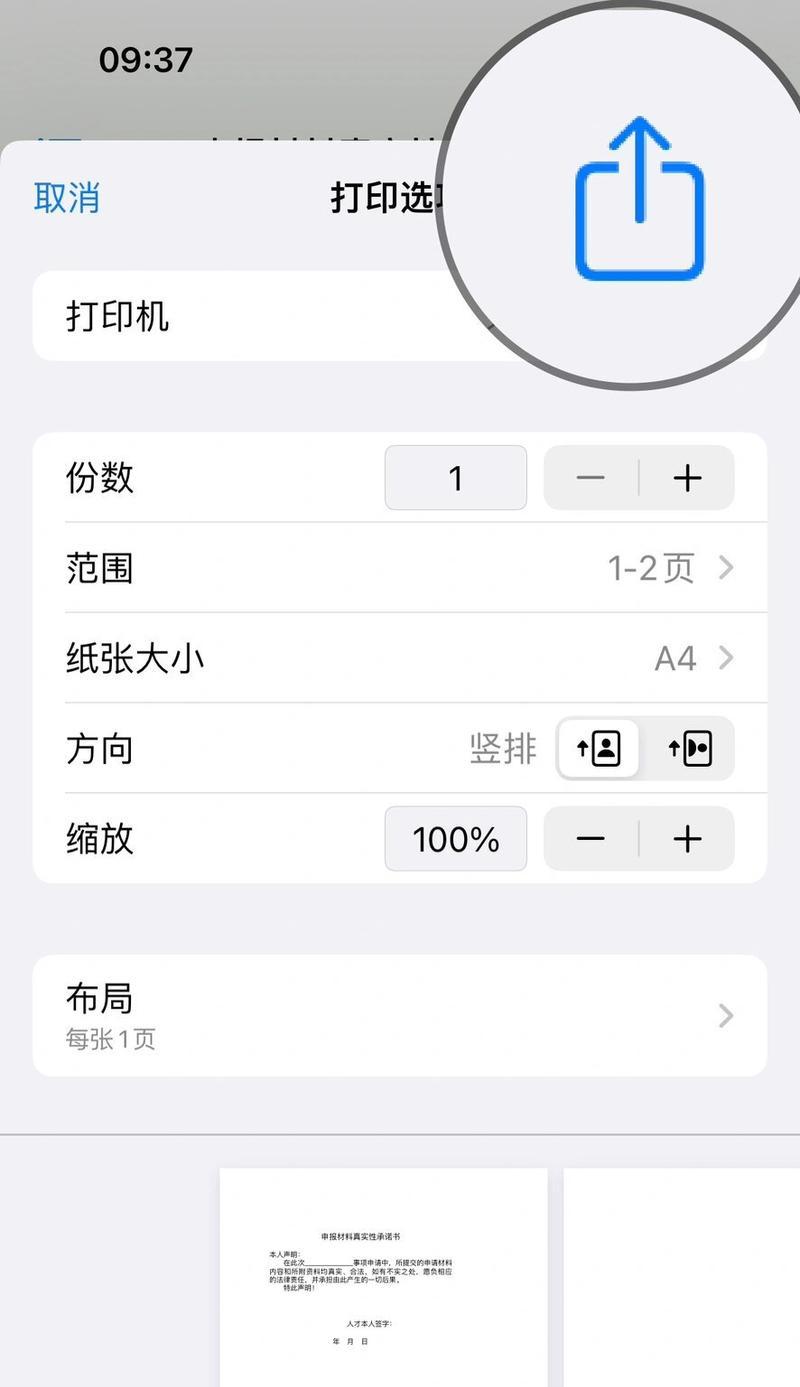Increase 缩放 scale with the plus button
The width and height of the screenshot is (800, 1387).
point(687,839)
